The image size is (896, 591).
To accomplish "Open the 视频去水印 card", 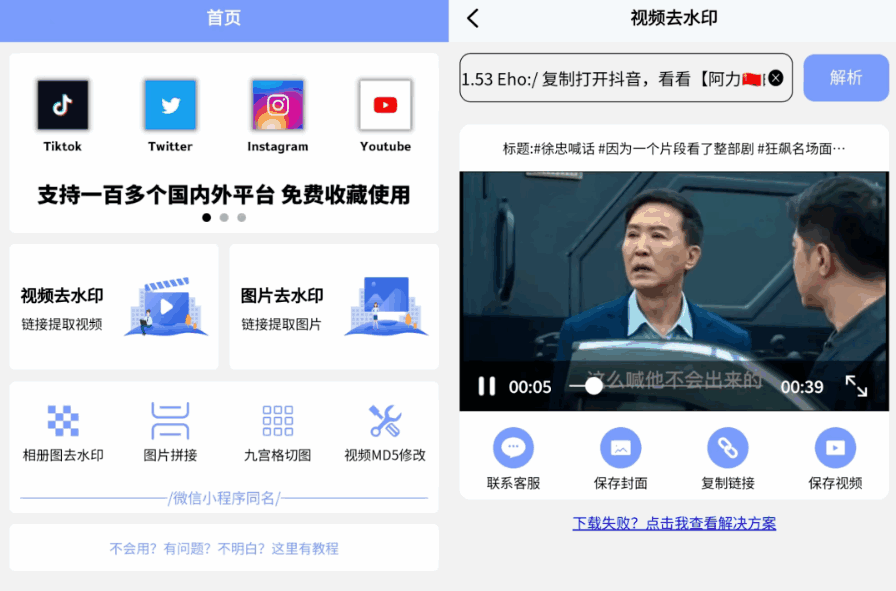I will 114,307.
